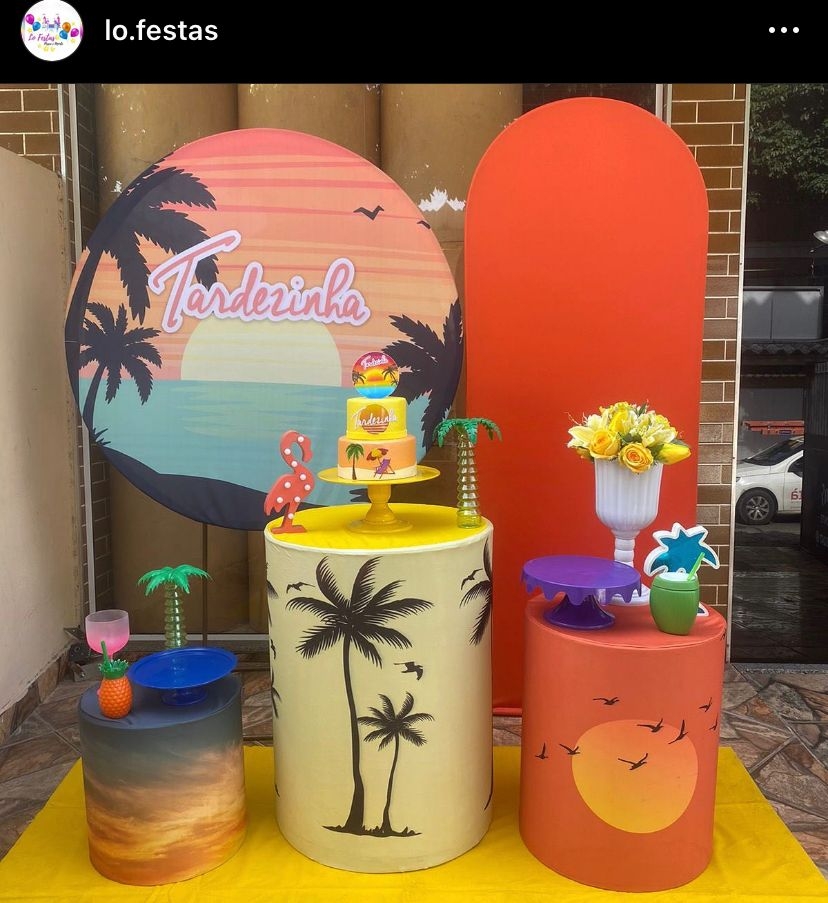Open the lo.festas username link
This screenshot has height=903, width=828.
(161, 30)
